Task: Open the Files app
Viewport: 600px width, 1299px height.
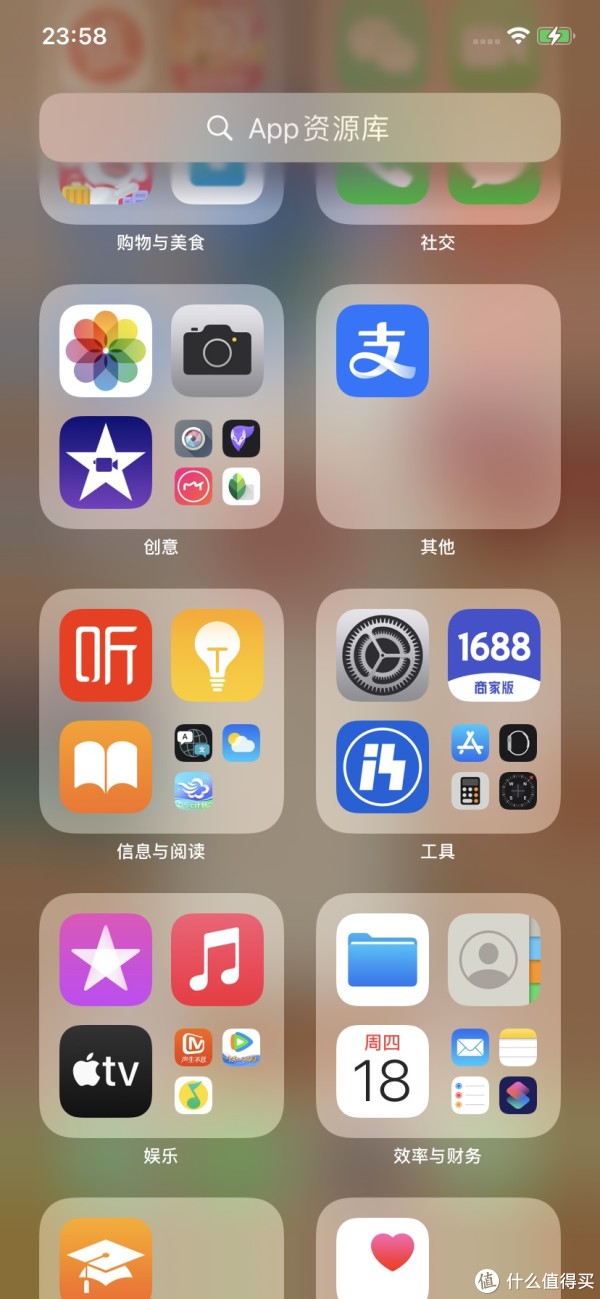Action: 382,959
